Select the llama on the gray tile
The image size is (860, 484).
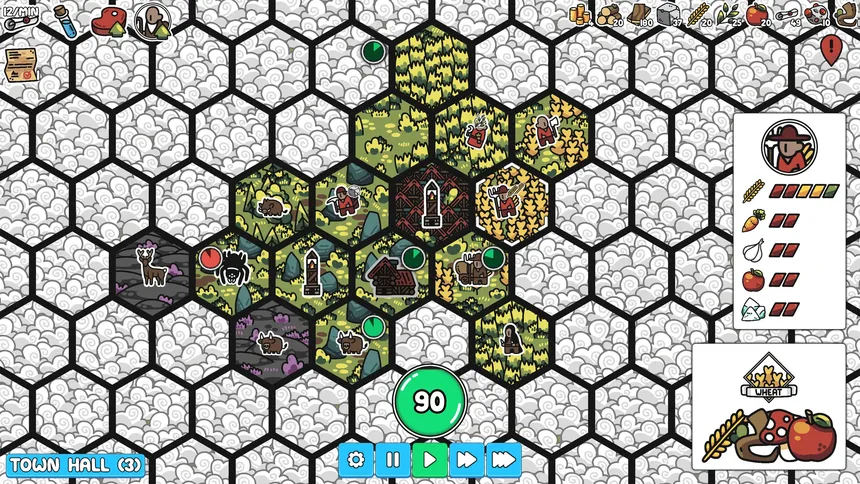tap(153, 268)
